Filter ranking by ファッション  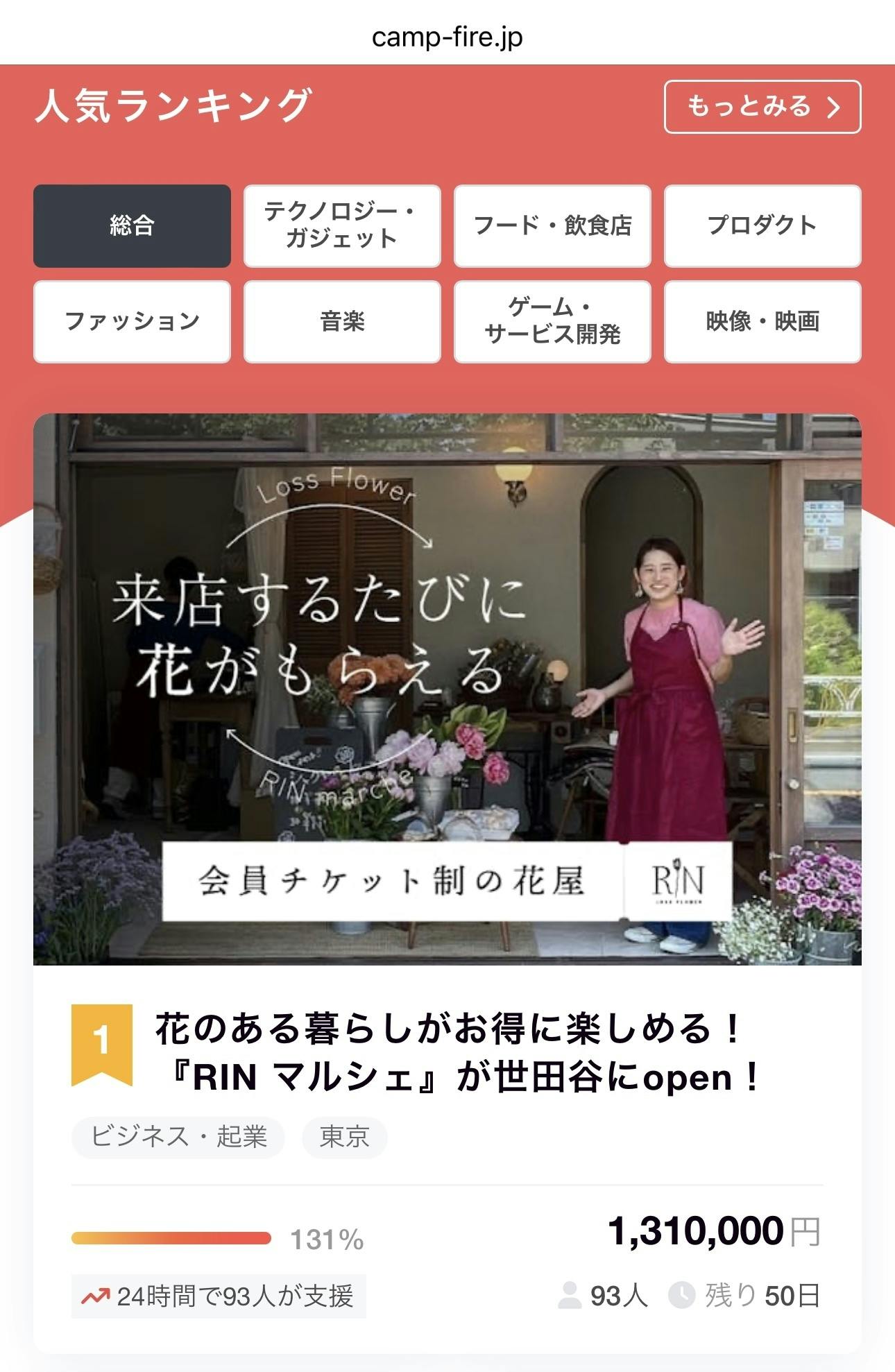132,322
